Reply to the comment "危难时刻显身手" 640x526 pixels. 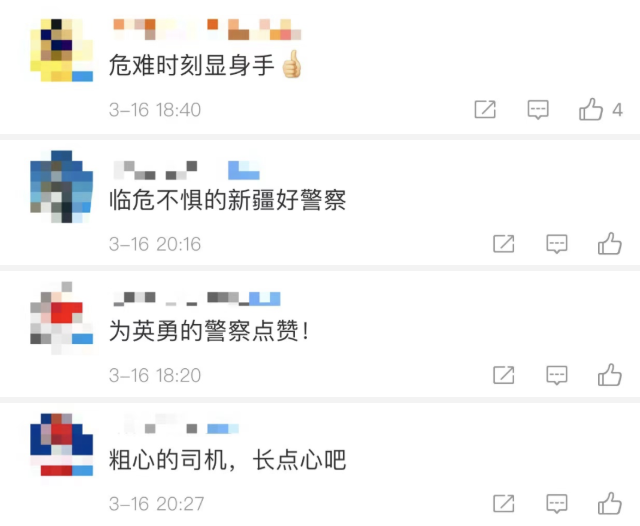538,110
